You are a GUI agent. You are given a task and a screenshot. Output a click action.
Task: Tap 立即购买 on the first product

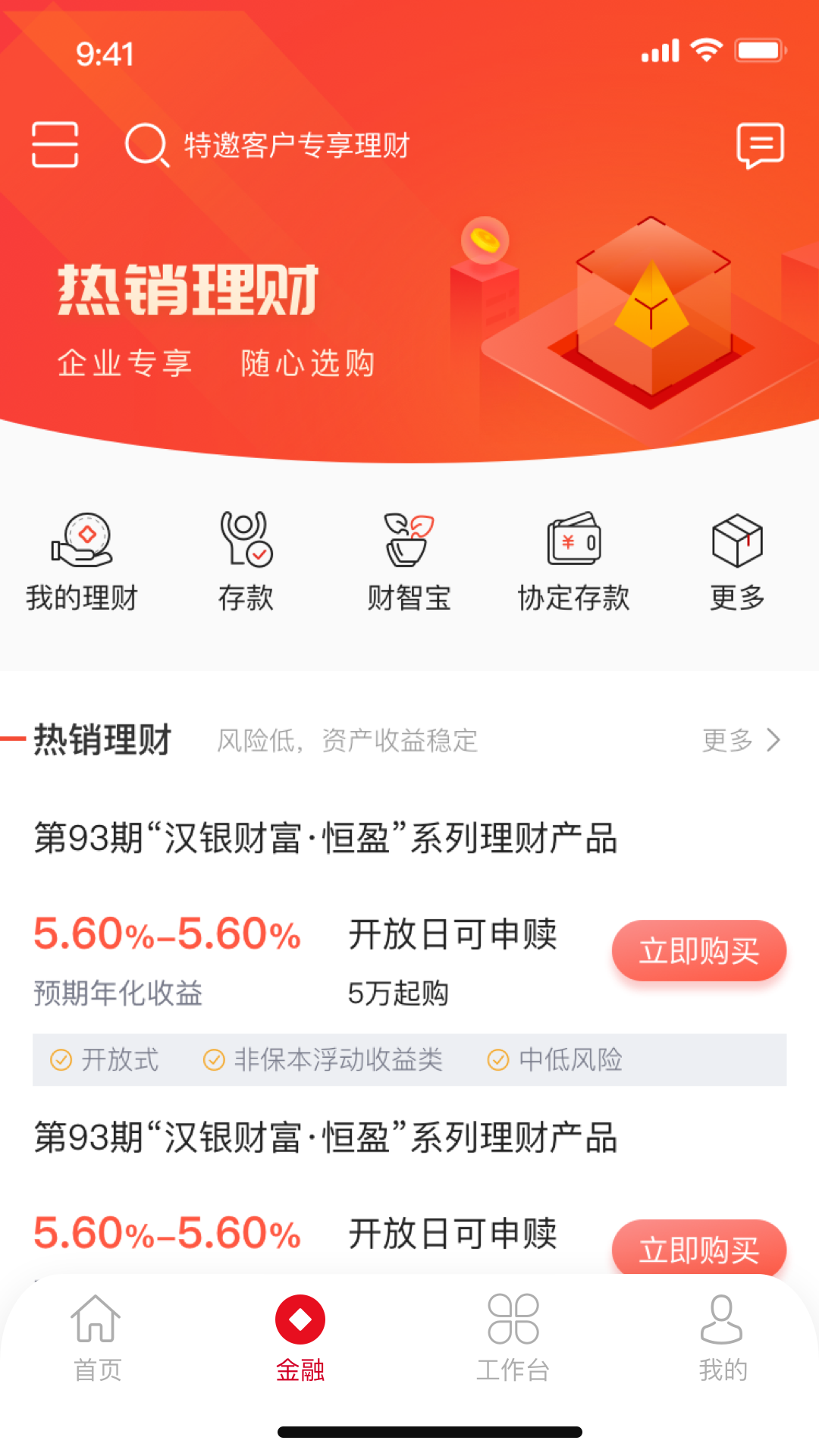point(698,951)
